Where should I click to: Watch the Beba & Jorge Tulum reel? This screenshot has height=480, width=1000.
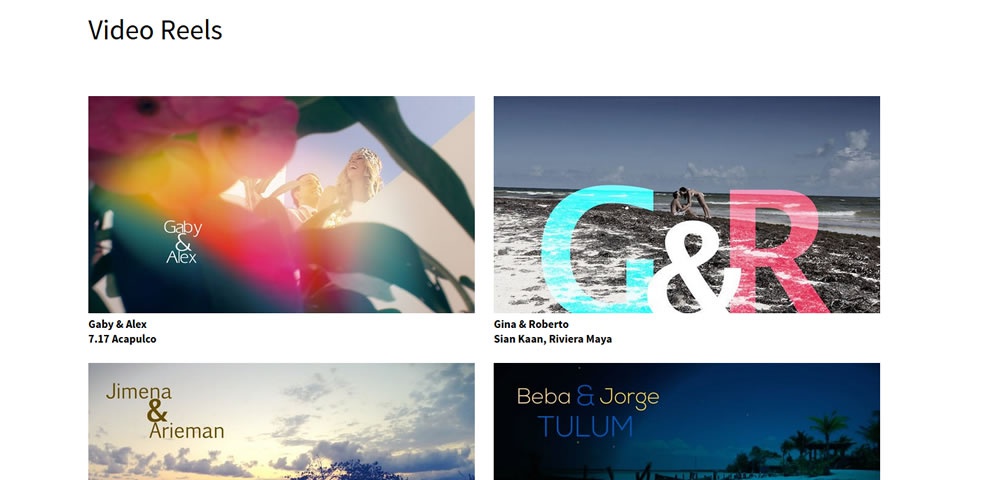(686, 421)
